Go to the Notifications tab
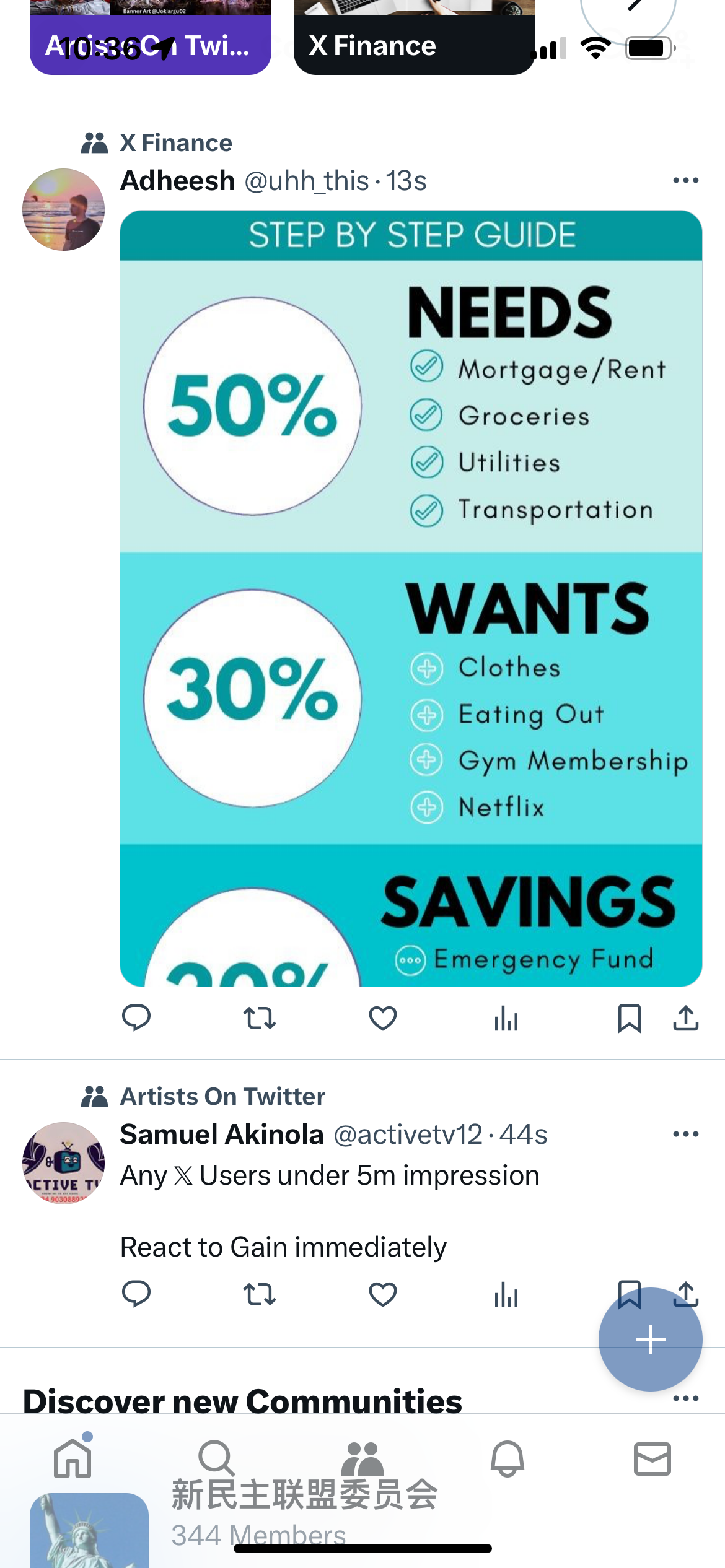 coord(507,1458)
